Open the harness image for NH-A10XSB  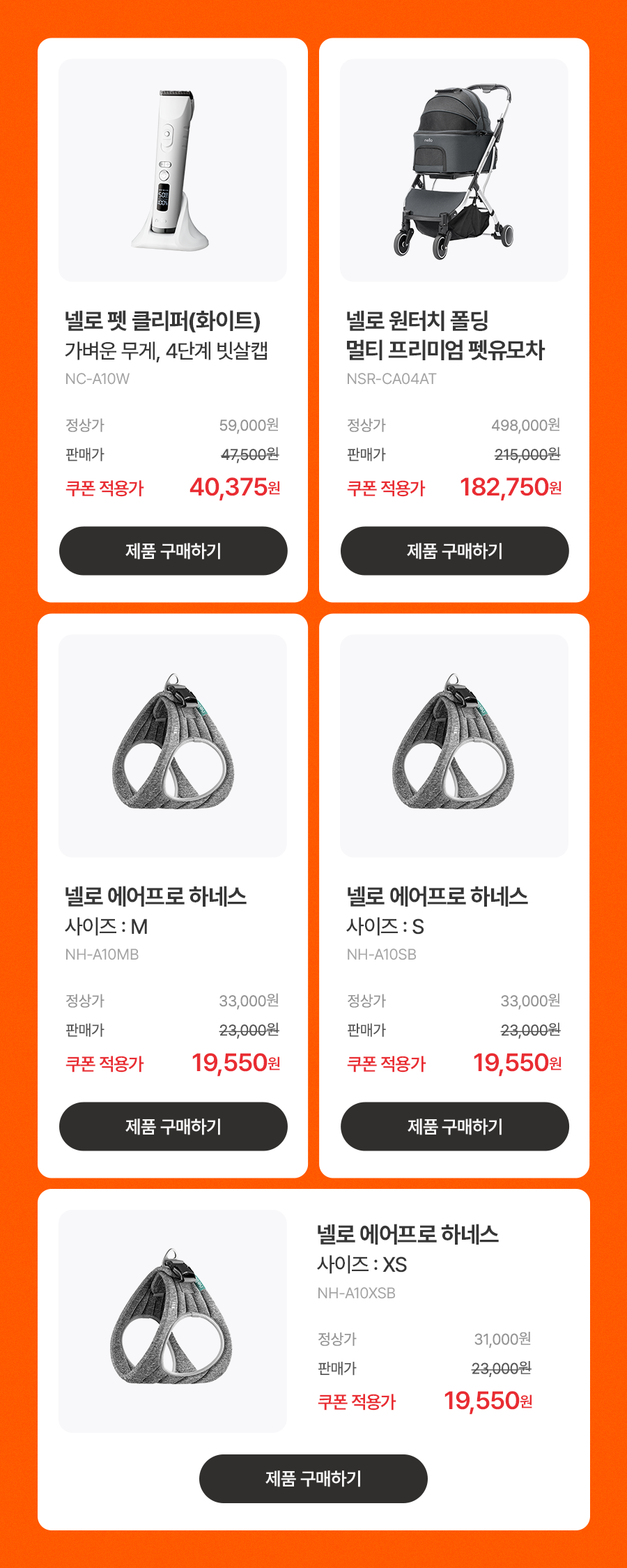[x=173, y=1321]
